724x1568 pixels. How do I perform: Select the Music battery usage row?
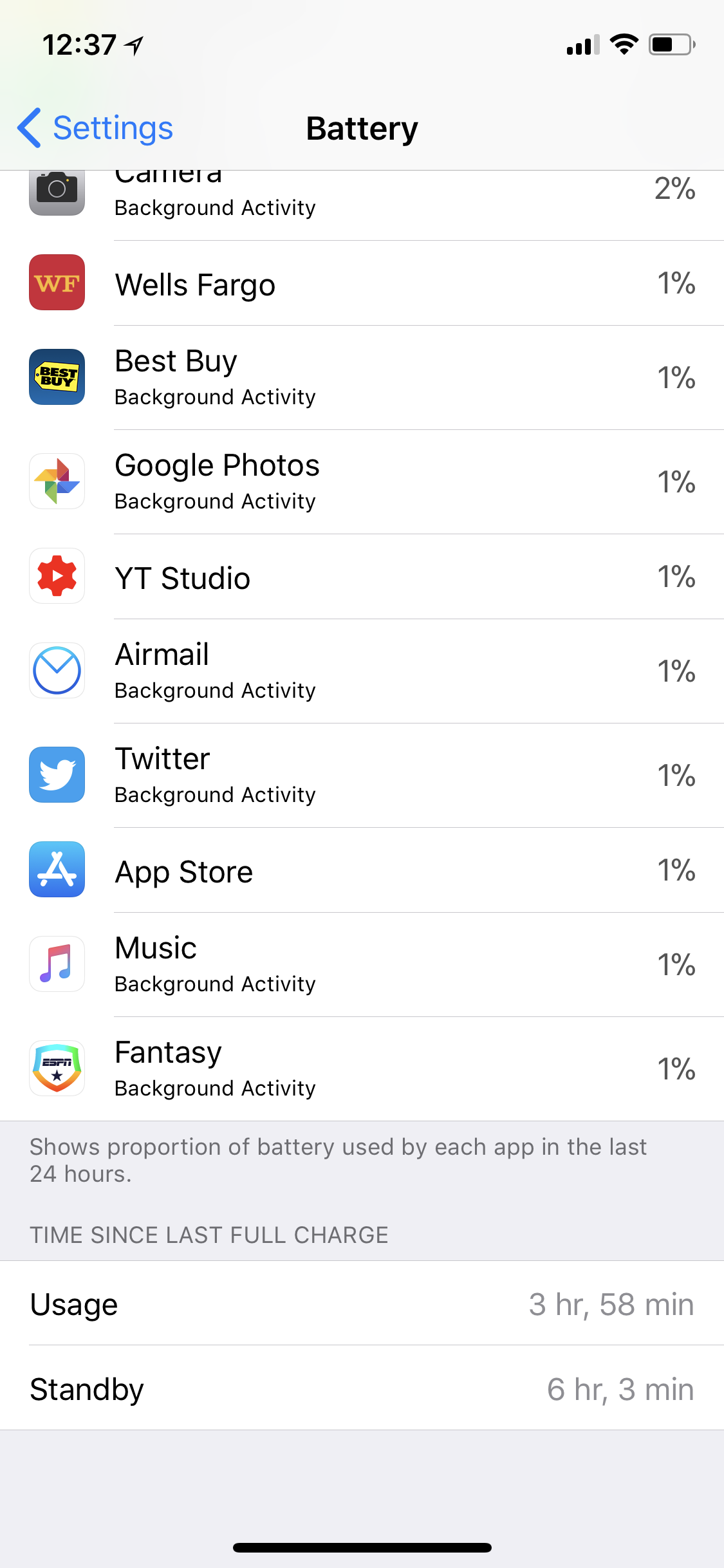[362, 965]
